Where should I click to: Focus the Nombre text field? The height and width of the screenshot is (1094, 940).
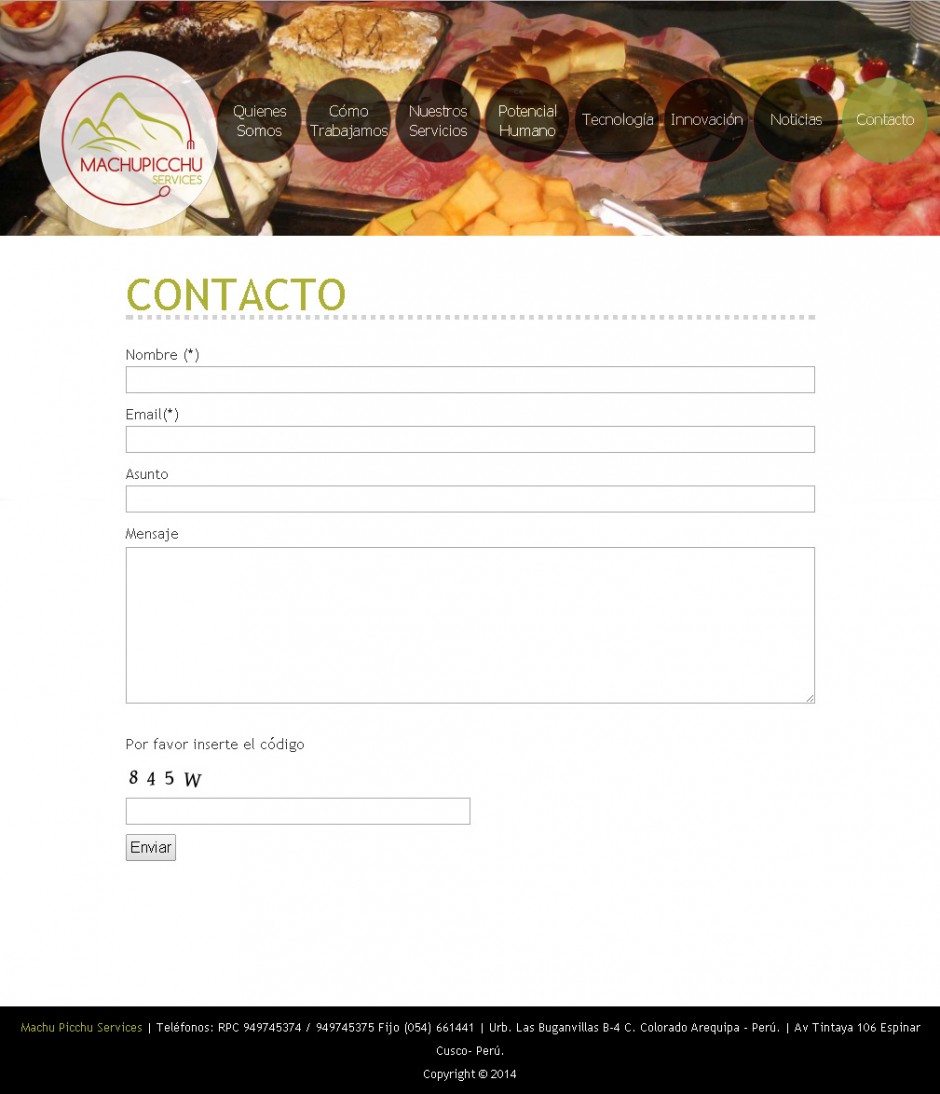coord(470,380)
